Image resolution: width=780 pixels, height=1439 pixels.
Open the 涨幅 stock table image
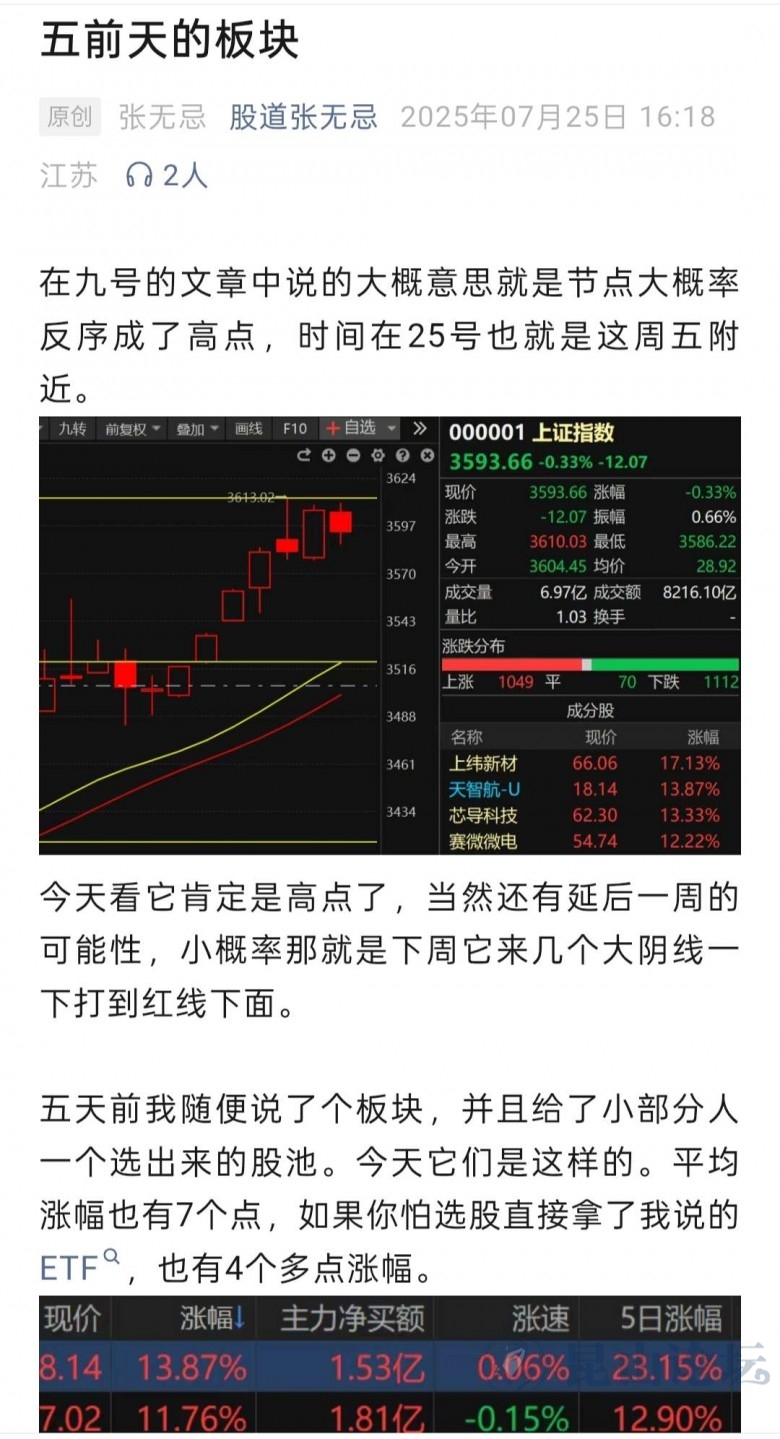click(390, 1365)
